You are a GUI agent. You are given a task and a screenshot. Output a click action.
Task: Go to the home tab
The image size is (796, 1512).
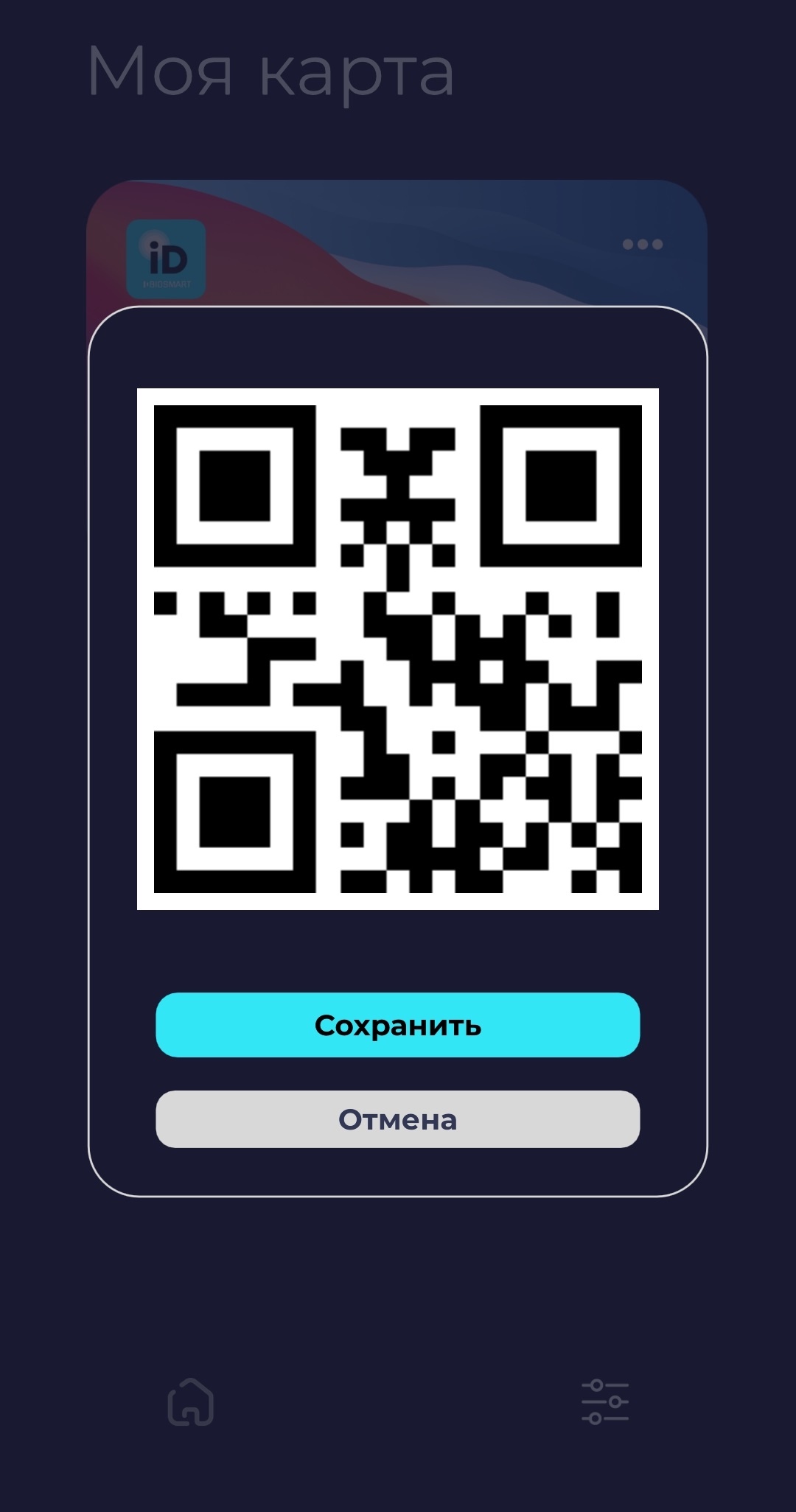point(191,1401)
